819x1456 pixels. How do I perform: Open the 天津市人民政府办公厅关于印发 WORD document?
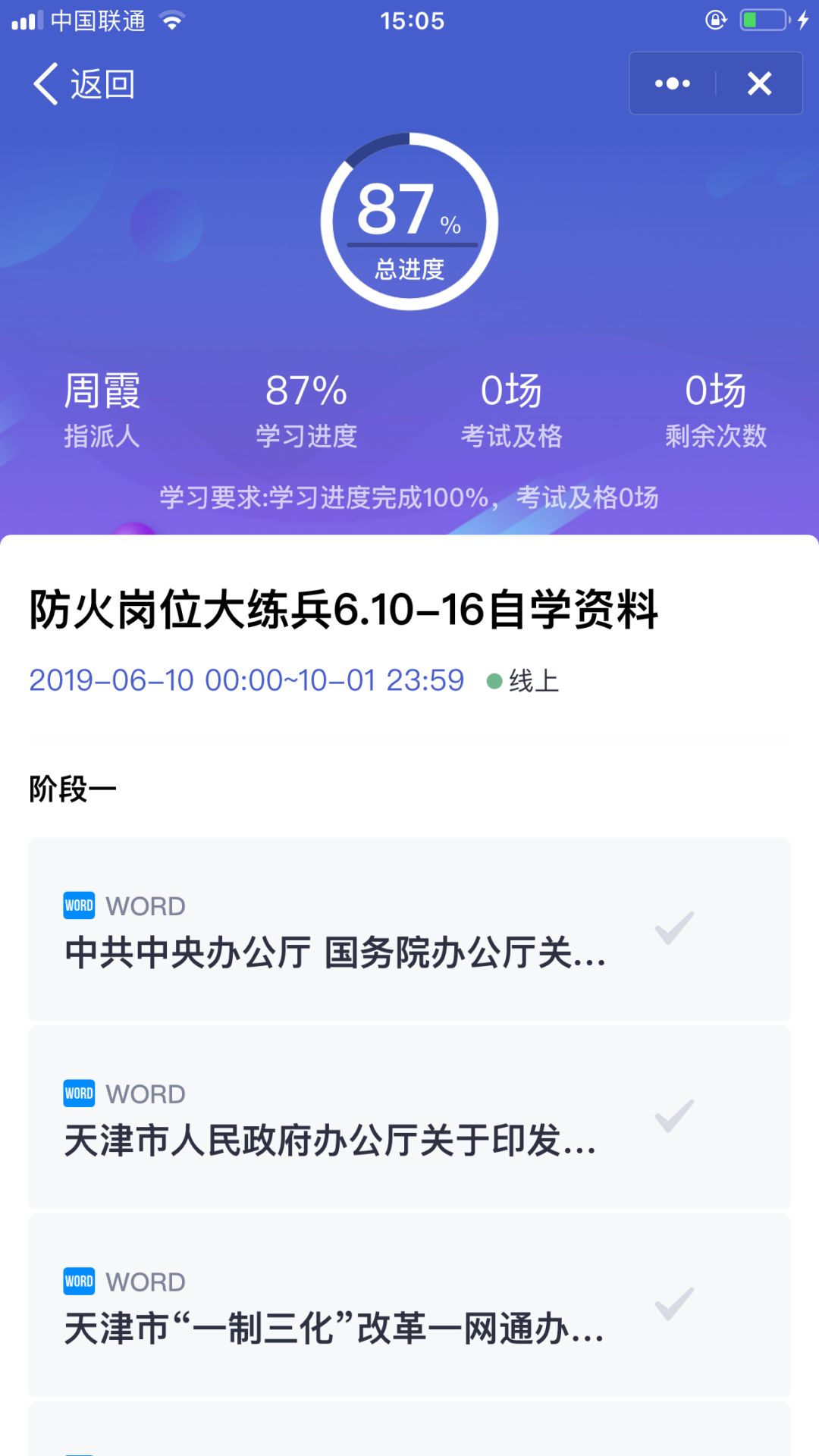409,1117
